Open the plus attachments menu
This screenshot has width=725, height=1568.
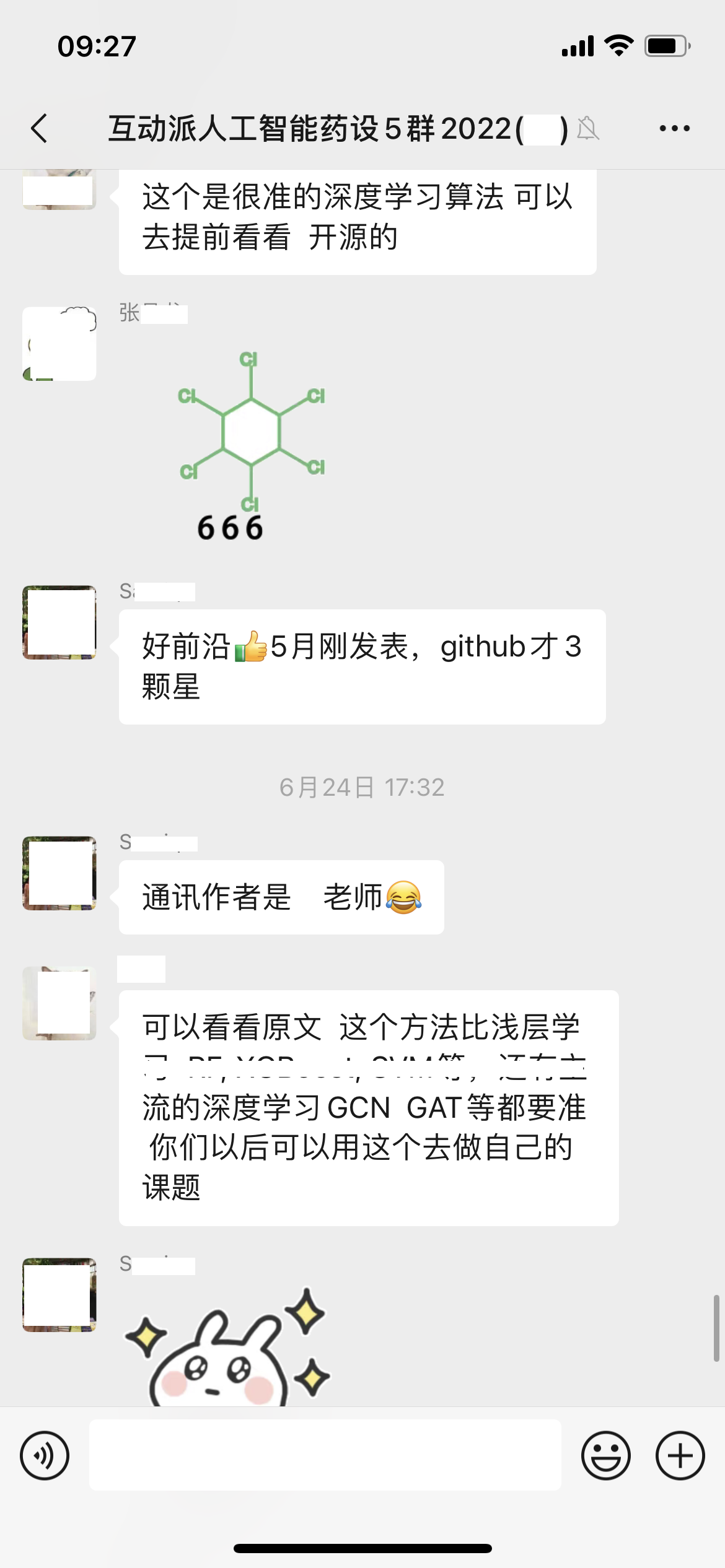click(680, 1455)
